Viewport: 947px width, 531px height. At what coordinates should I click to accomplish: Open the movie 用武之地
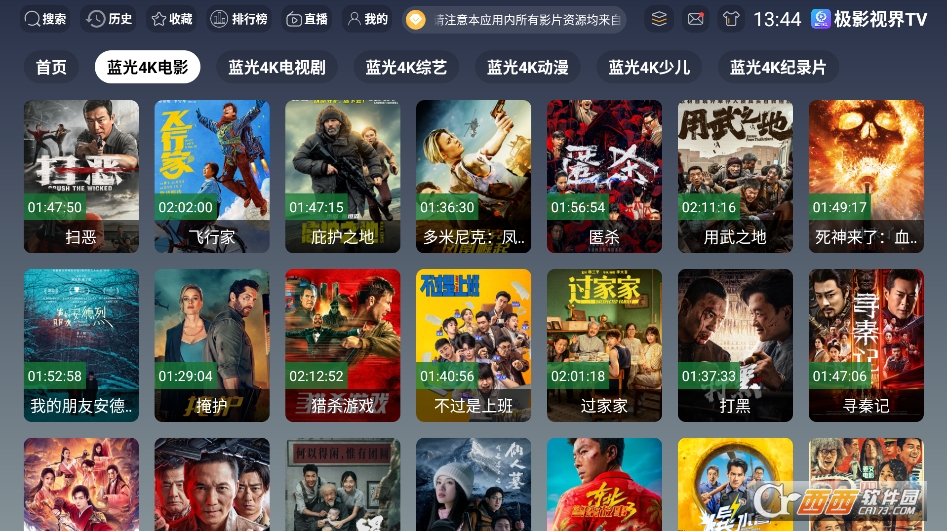click(735, 176)
